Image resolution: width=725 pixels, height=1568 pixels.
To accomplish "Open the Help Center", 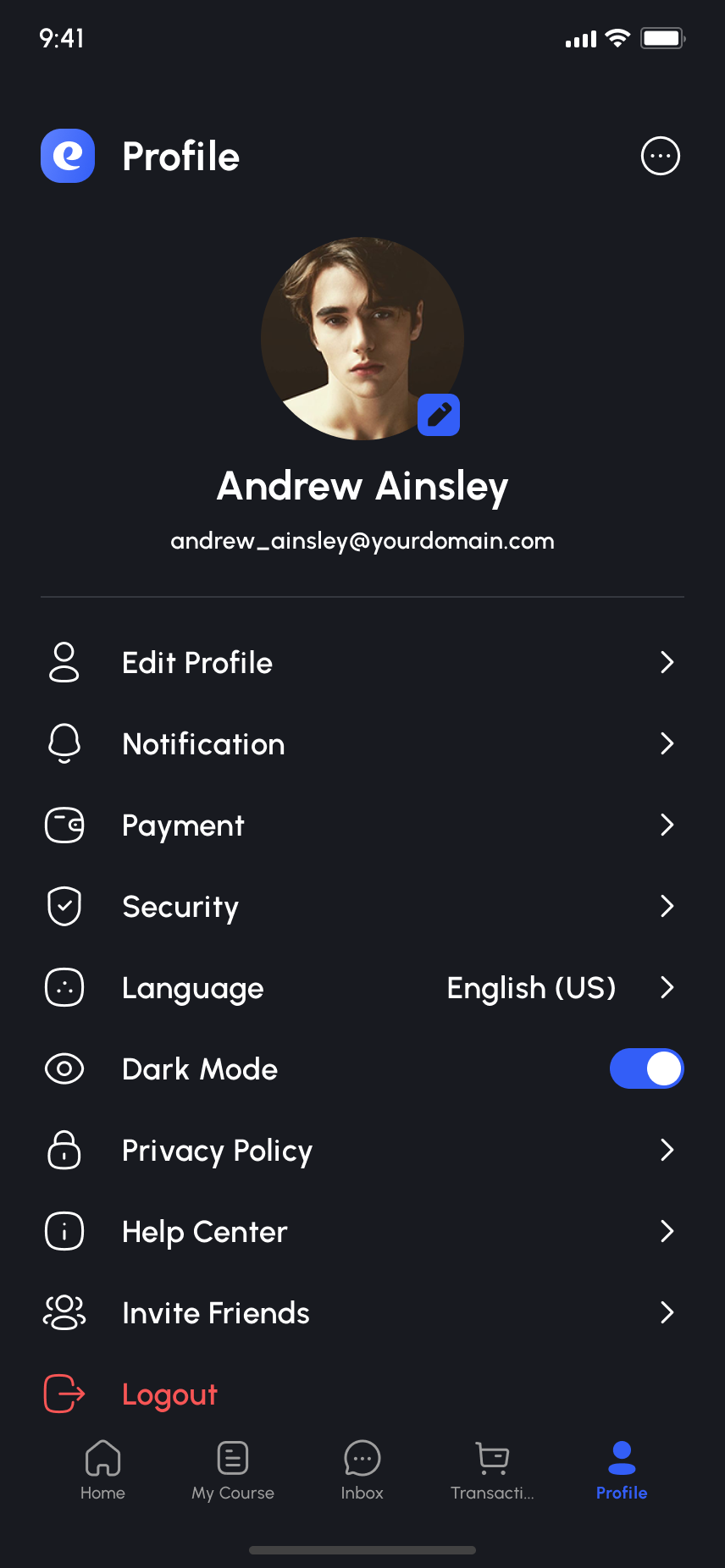I will click(362, 1231).
